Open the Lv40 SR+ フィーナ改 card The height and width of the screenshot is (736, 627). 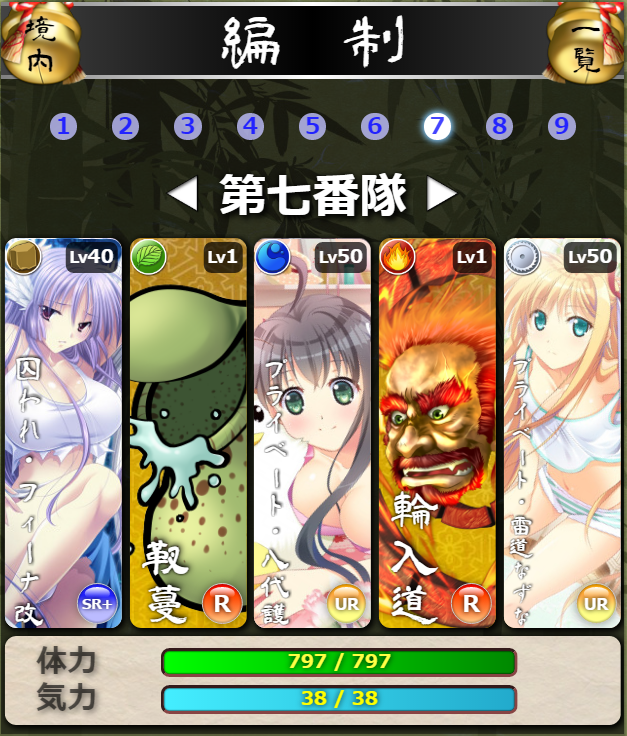point(63,432)
